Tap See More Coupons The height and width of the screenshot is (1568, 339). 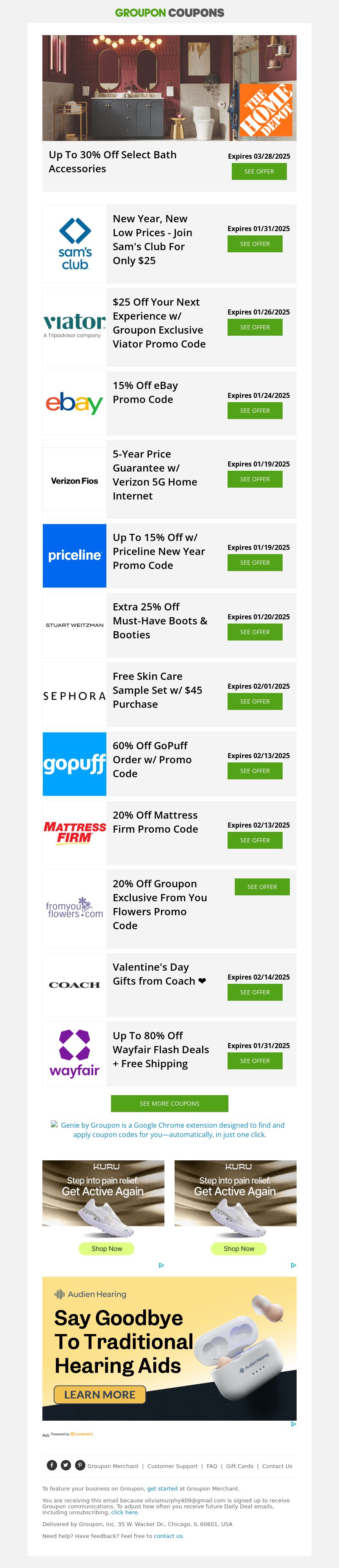[169, 1104]
